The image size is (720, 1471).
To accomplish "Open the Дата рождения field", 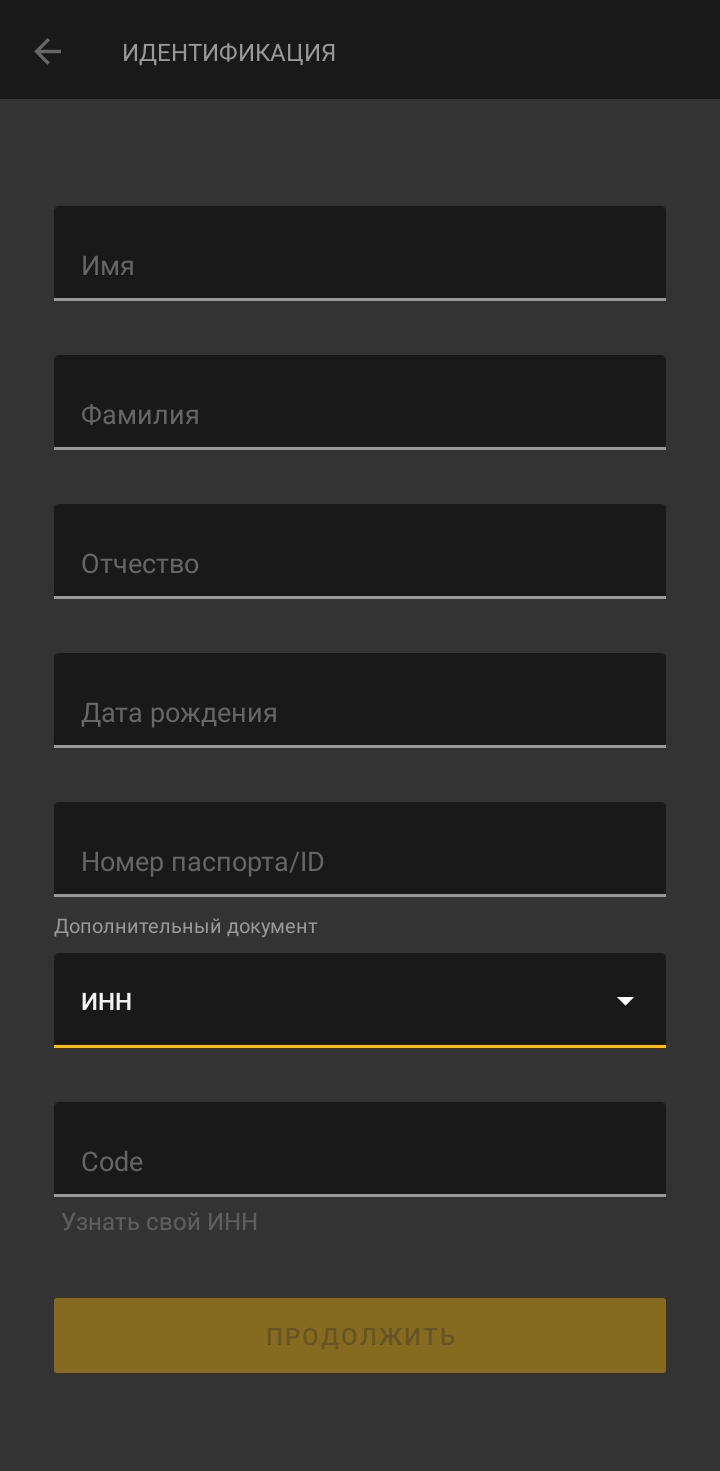I will tap(359, 700).
